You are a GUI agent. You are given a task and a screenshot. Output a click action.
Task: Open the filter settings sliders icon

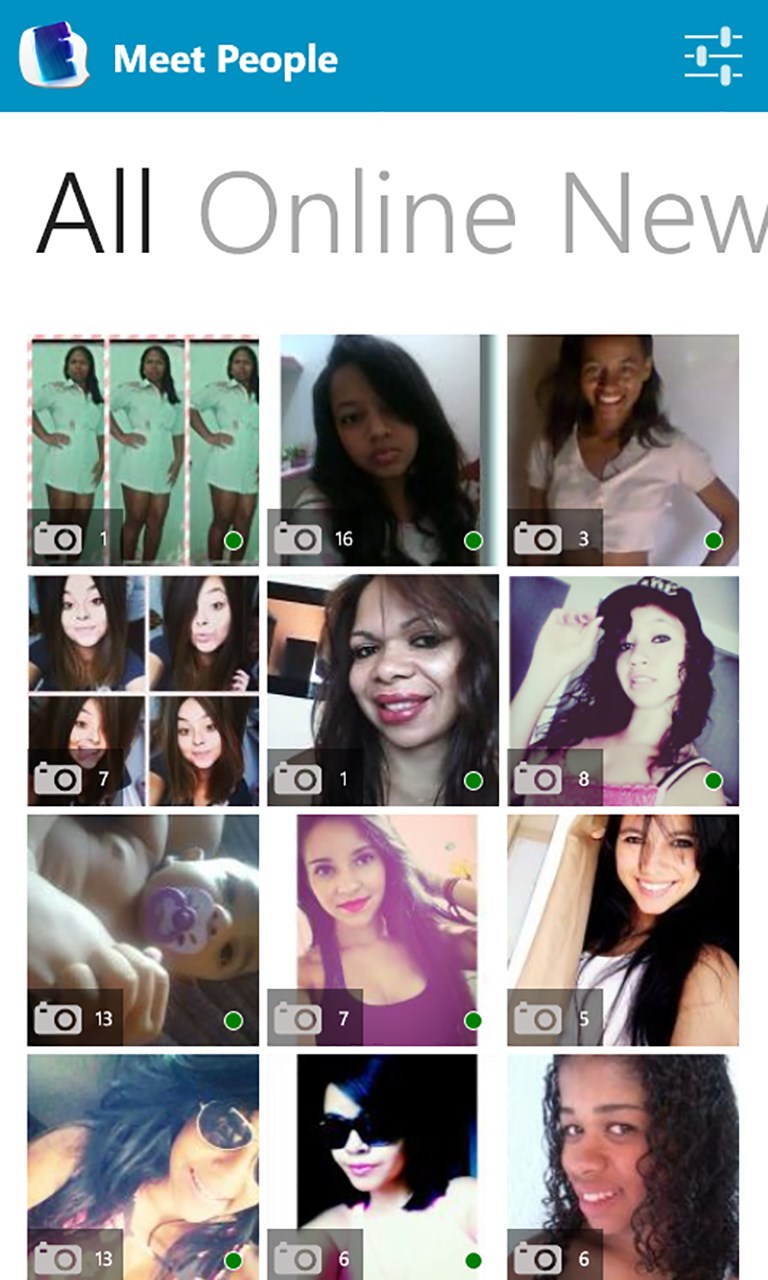[x=713, y=56]
